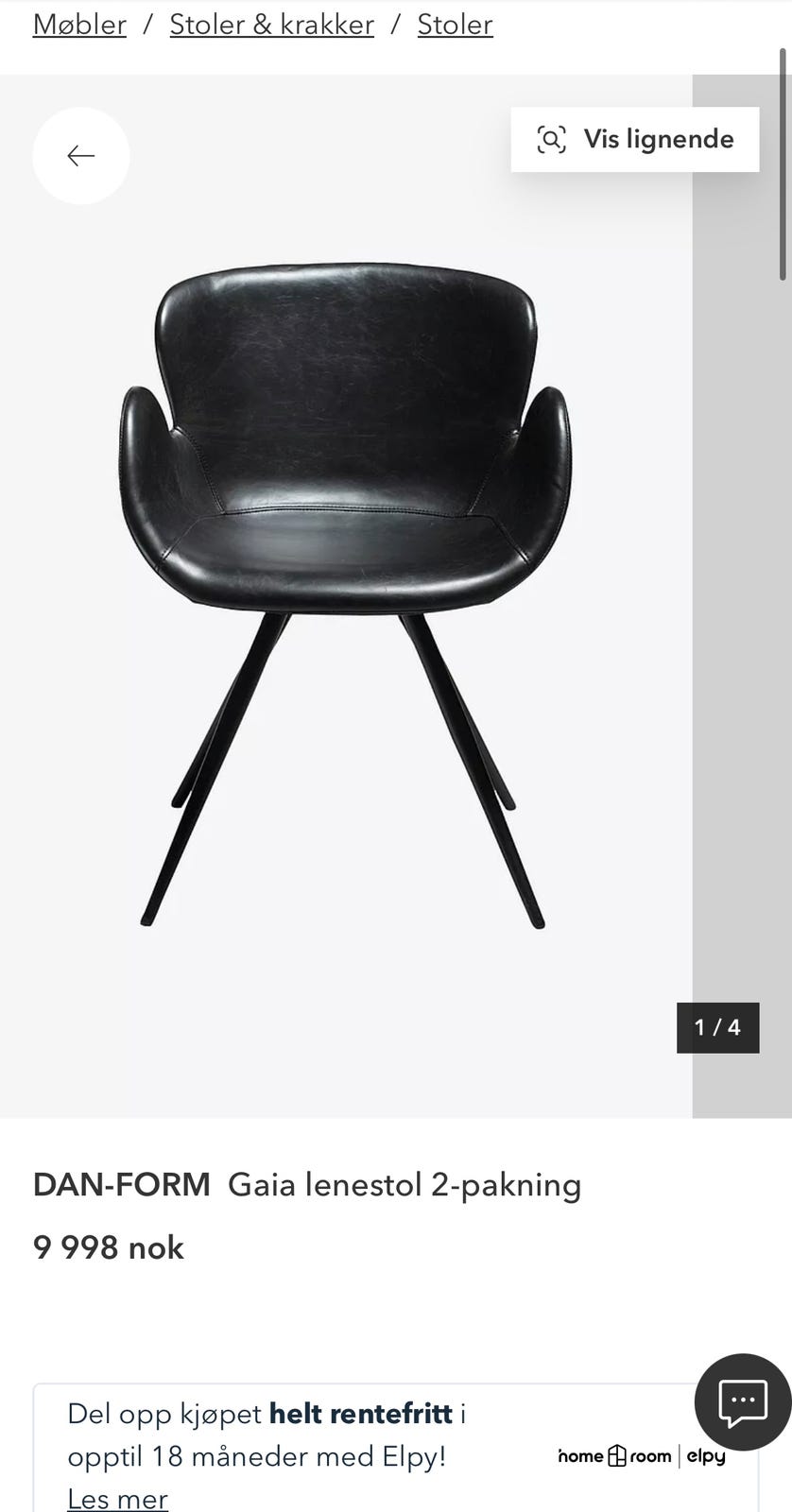Open the Stoler & krakker breadcrumb
This screenshot has height=1512, width=792.
click(x=271, y=25)
